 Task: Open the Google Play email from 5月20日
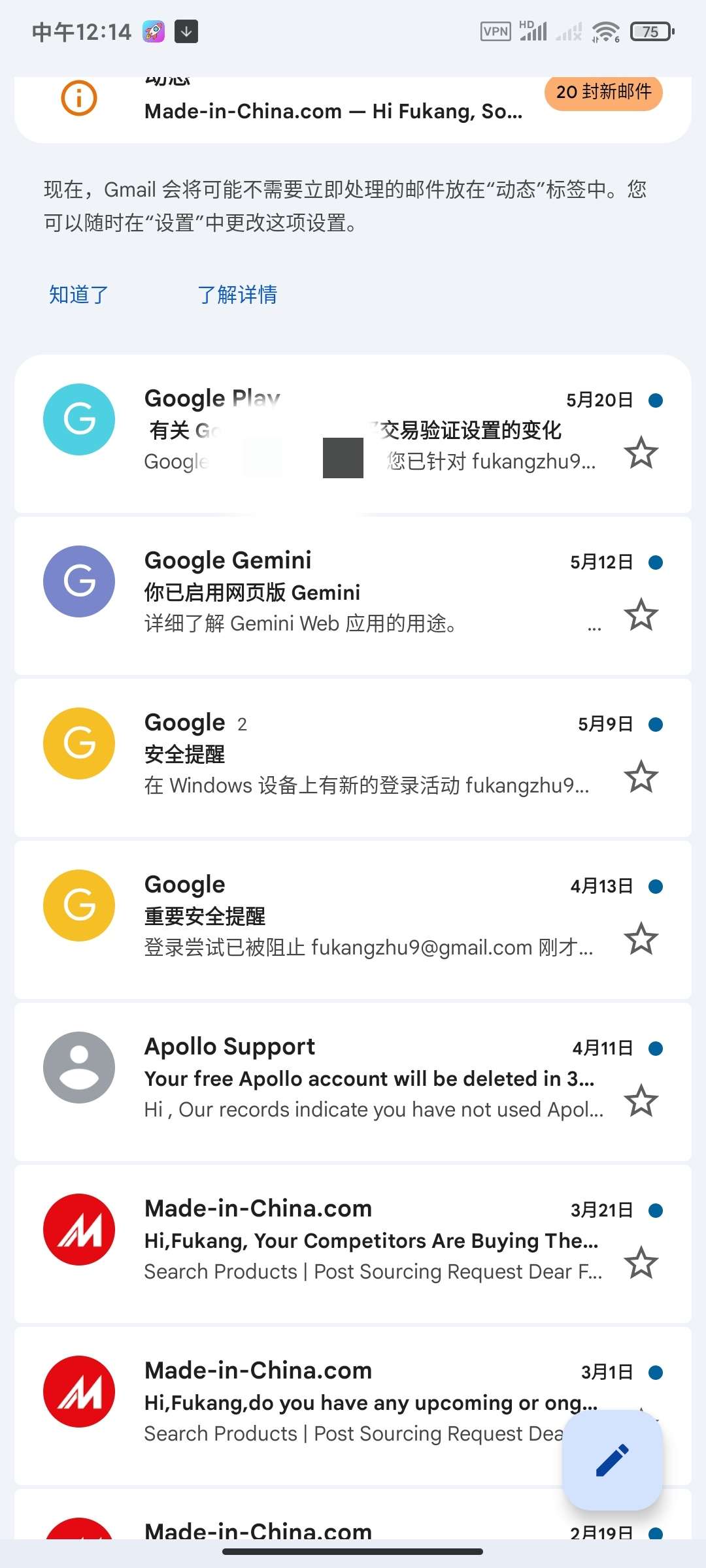pos(353,433)
